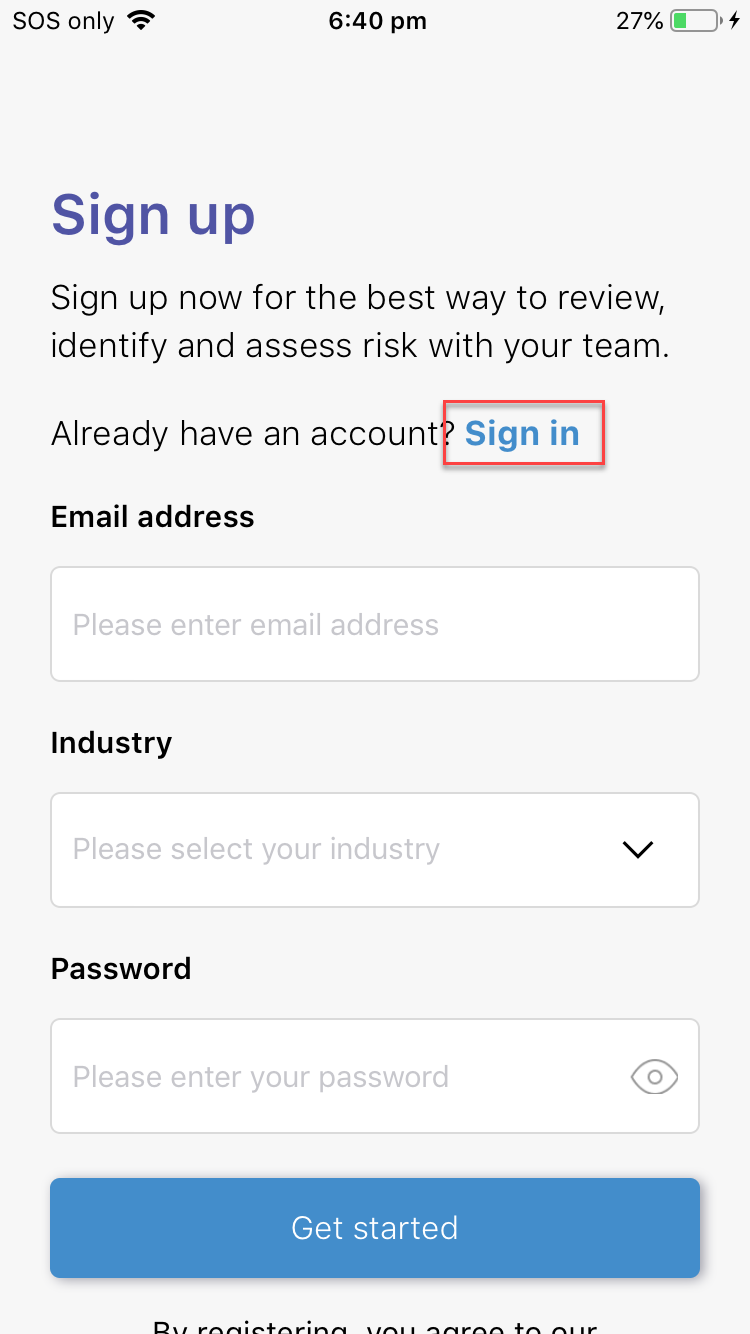Open the Sign in link

point(522,433)
